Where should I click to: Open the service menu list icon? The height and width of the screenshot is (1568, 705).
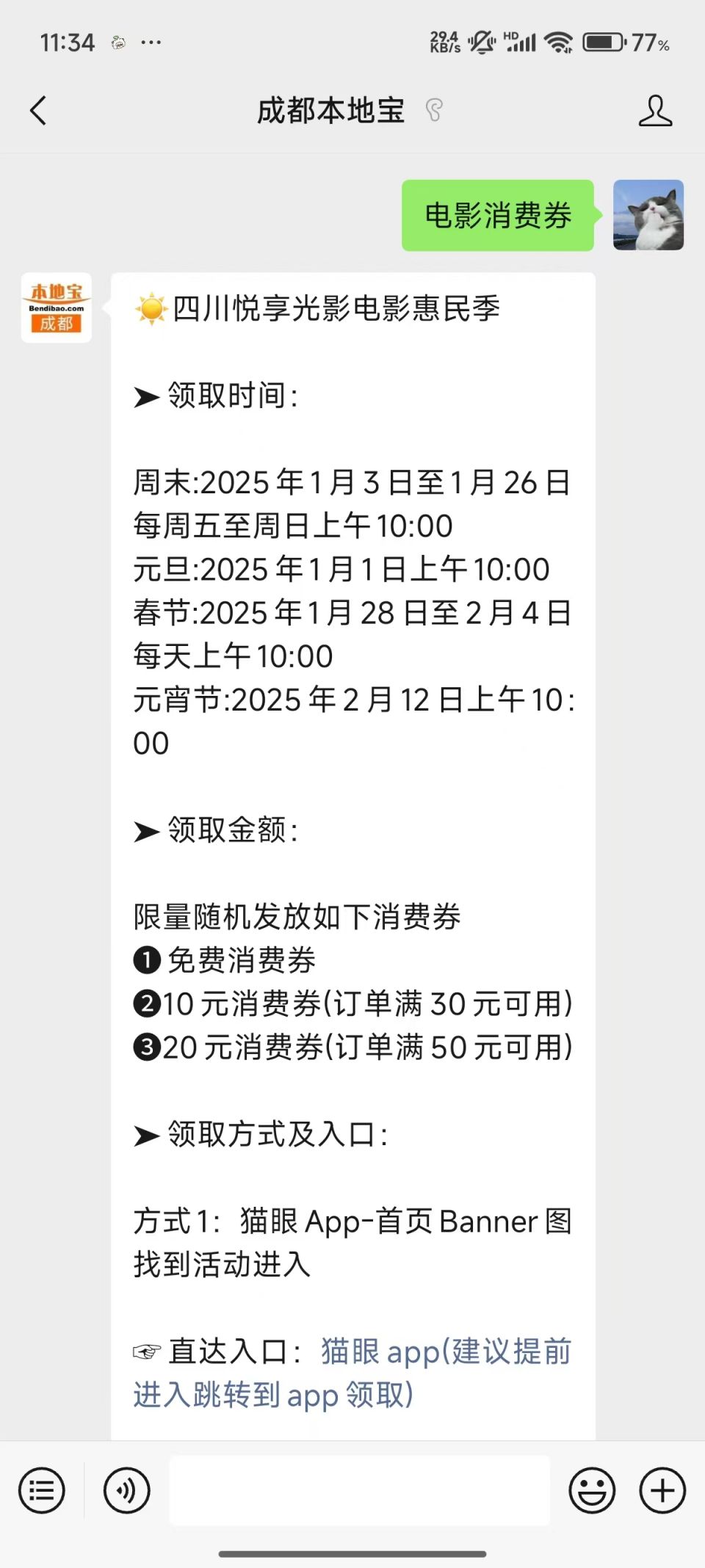click(x=42, y=1490)
